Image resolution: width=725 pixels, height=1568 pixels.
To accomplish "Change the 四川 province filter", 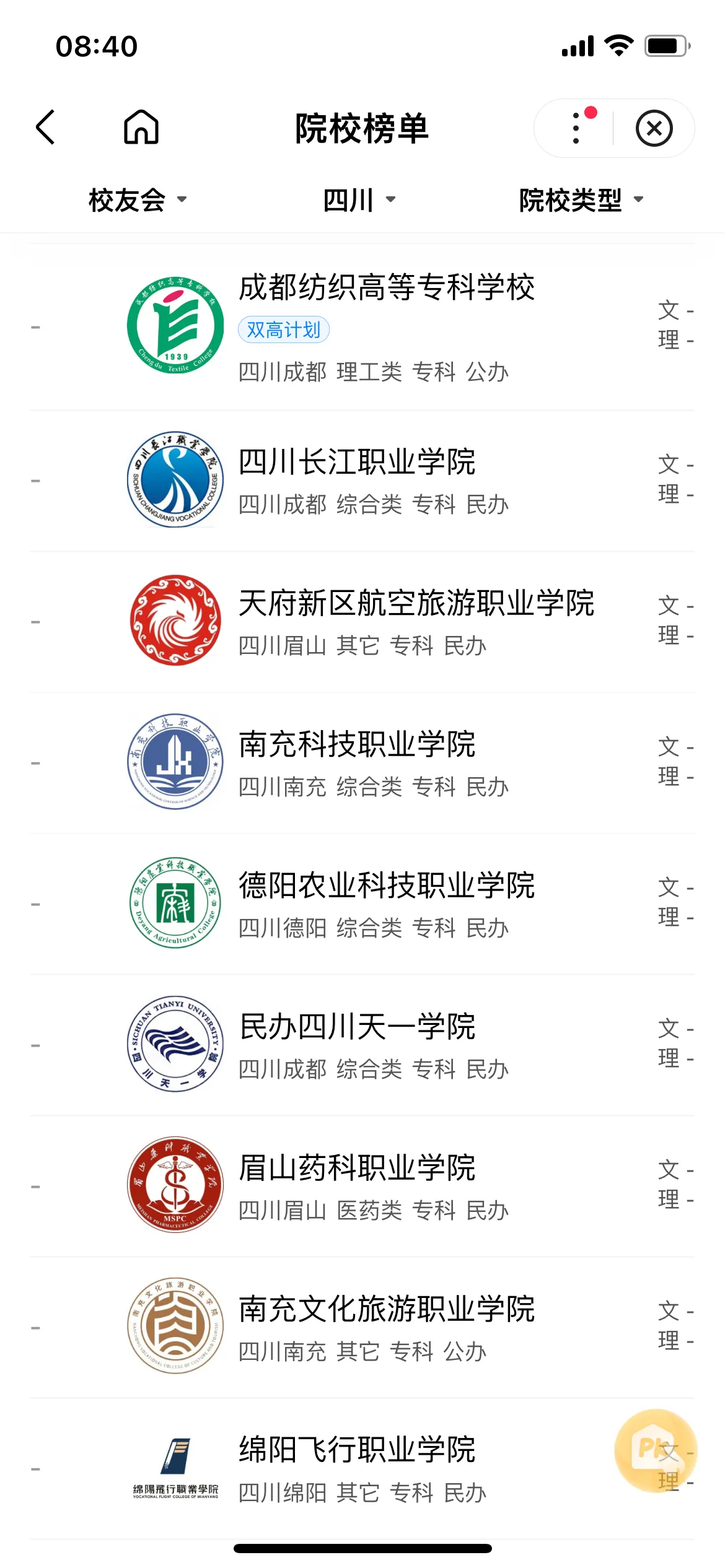I will click(359, 200).
